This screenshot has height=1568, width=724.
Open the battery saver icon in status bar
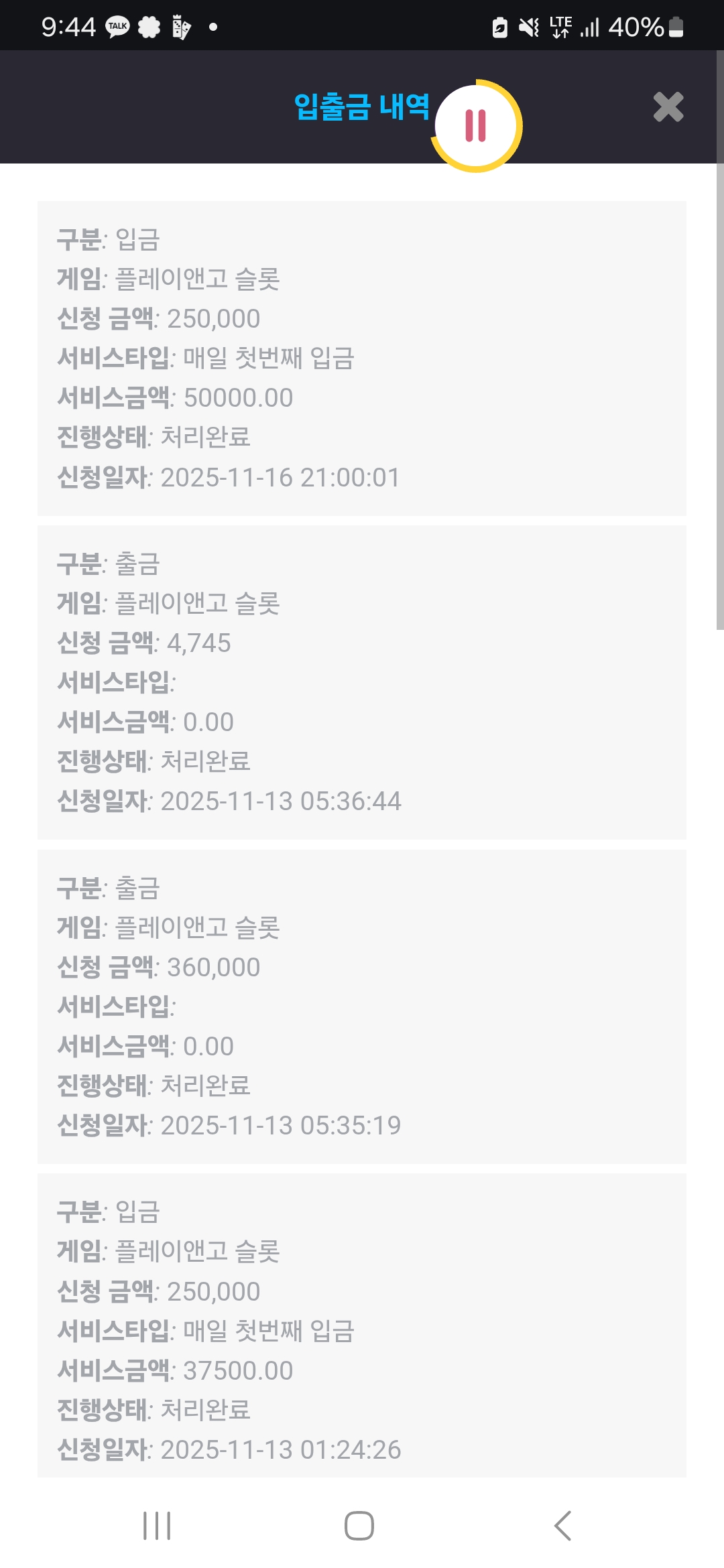point(500,27)
